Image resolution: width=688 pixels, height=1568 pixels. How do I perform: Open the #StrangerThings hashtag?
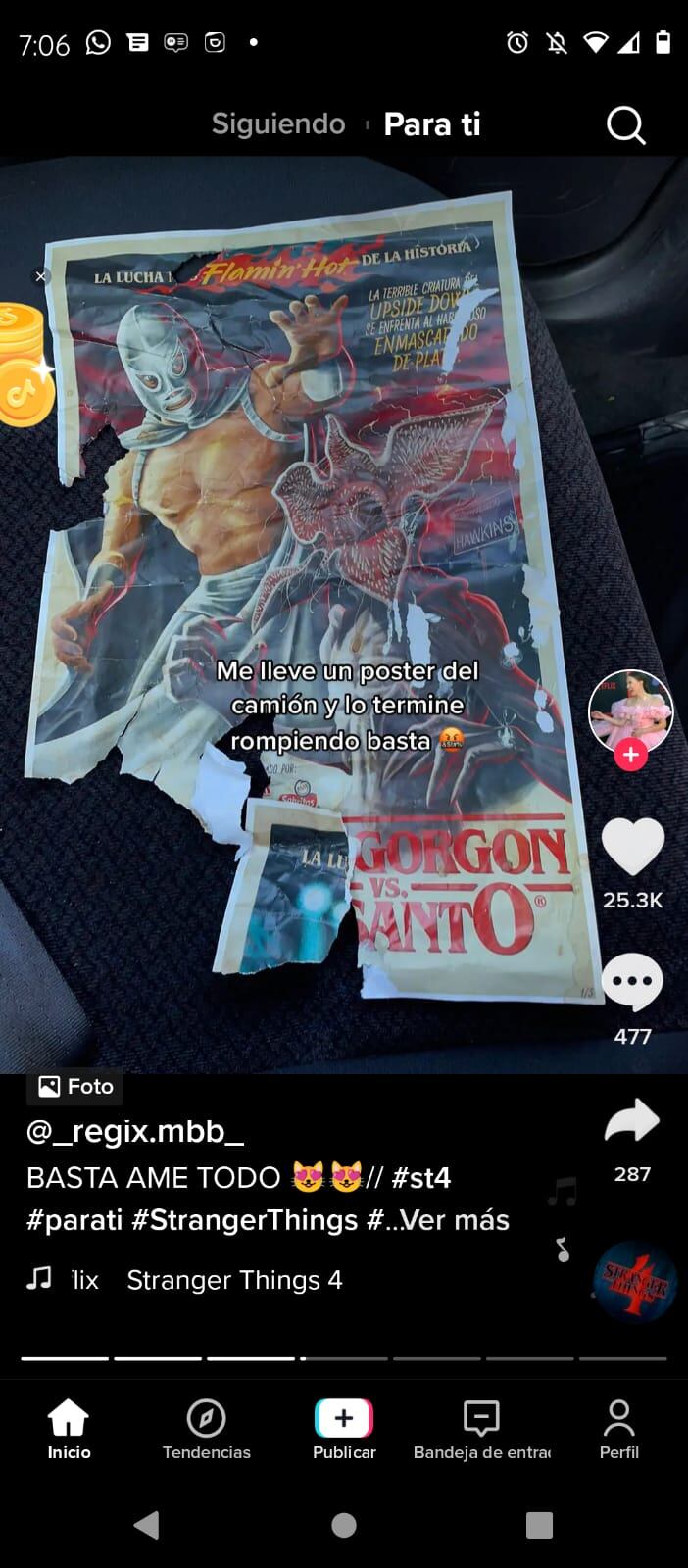pyautogui.click(x=244, y=1220)
